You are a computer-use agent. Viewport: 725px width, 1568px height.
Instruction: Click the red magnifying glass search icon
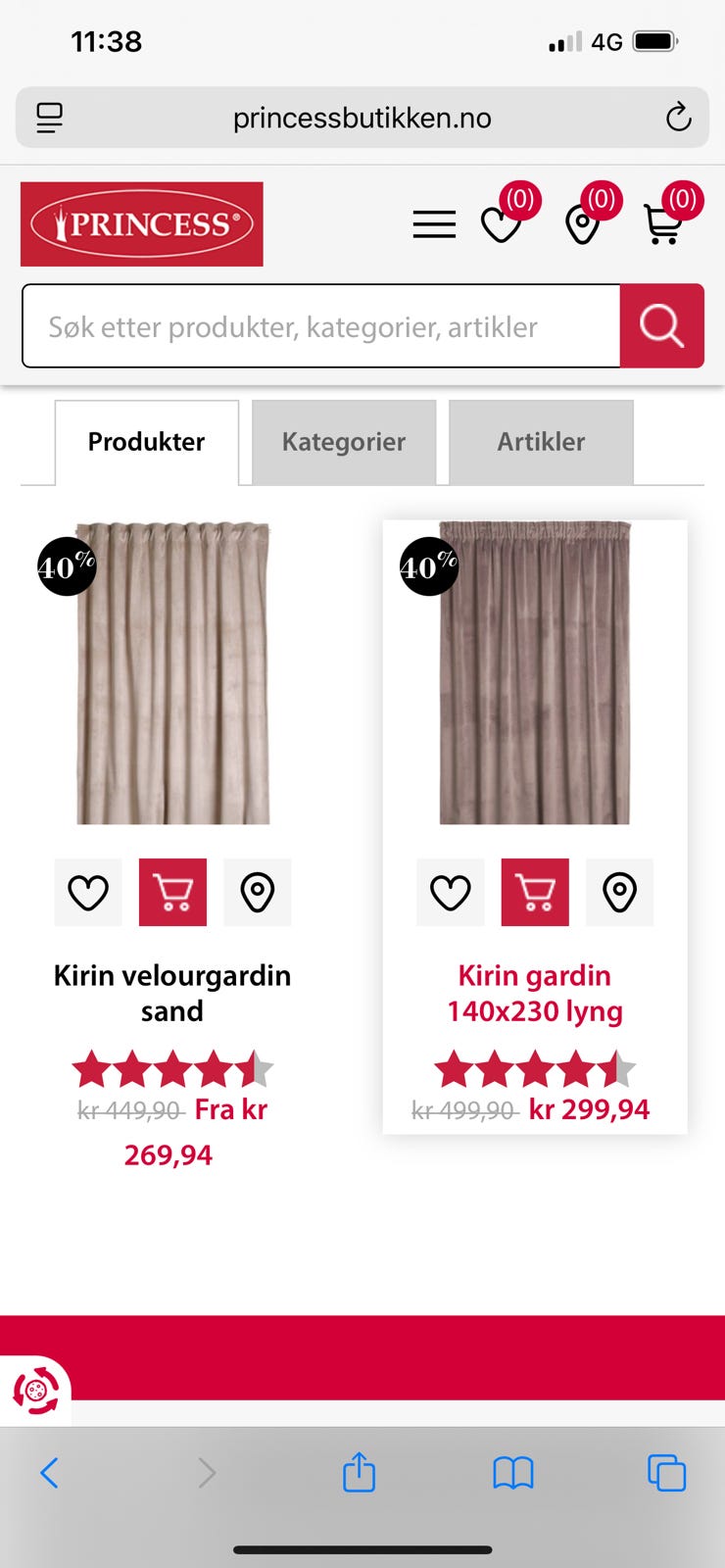click(662, 326)
